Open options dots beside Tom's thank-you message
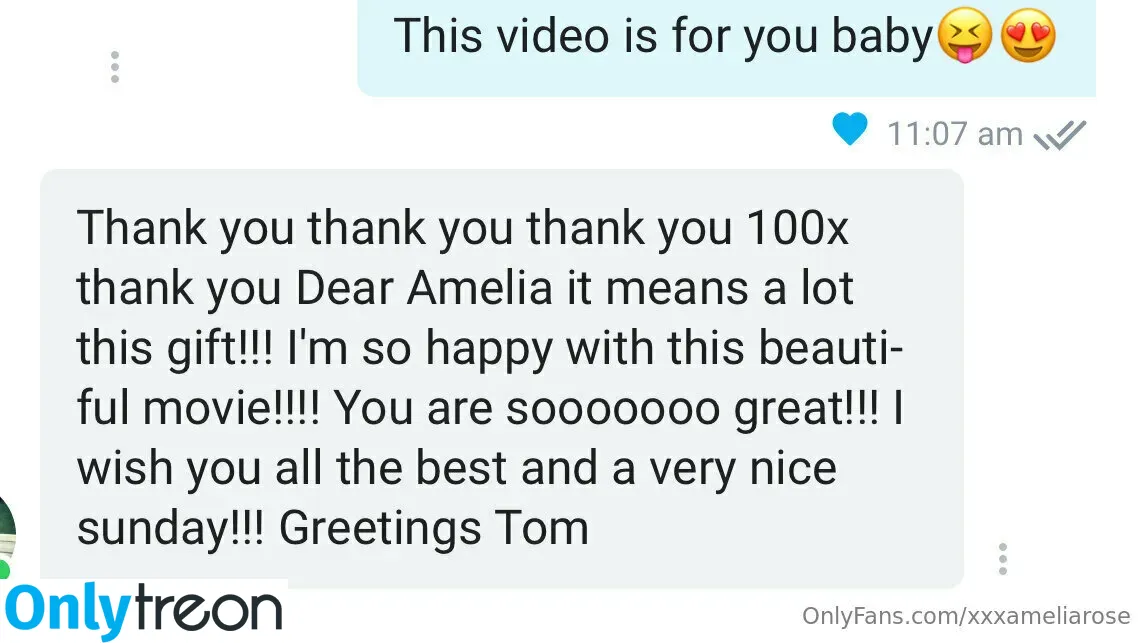Image resolution: width=1144 pixels, height=643 pixels. 1002,559
